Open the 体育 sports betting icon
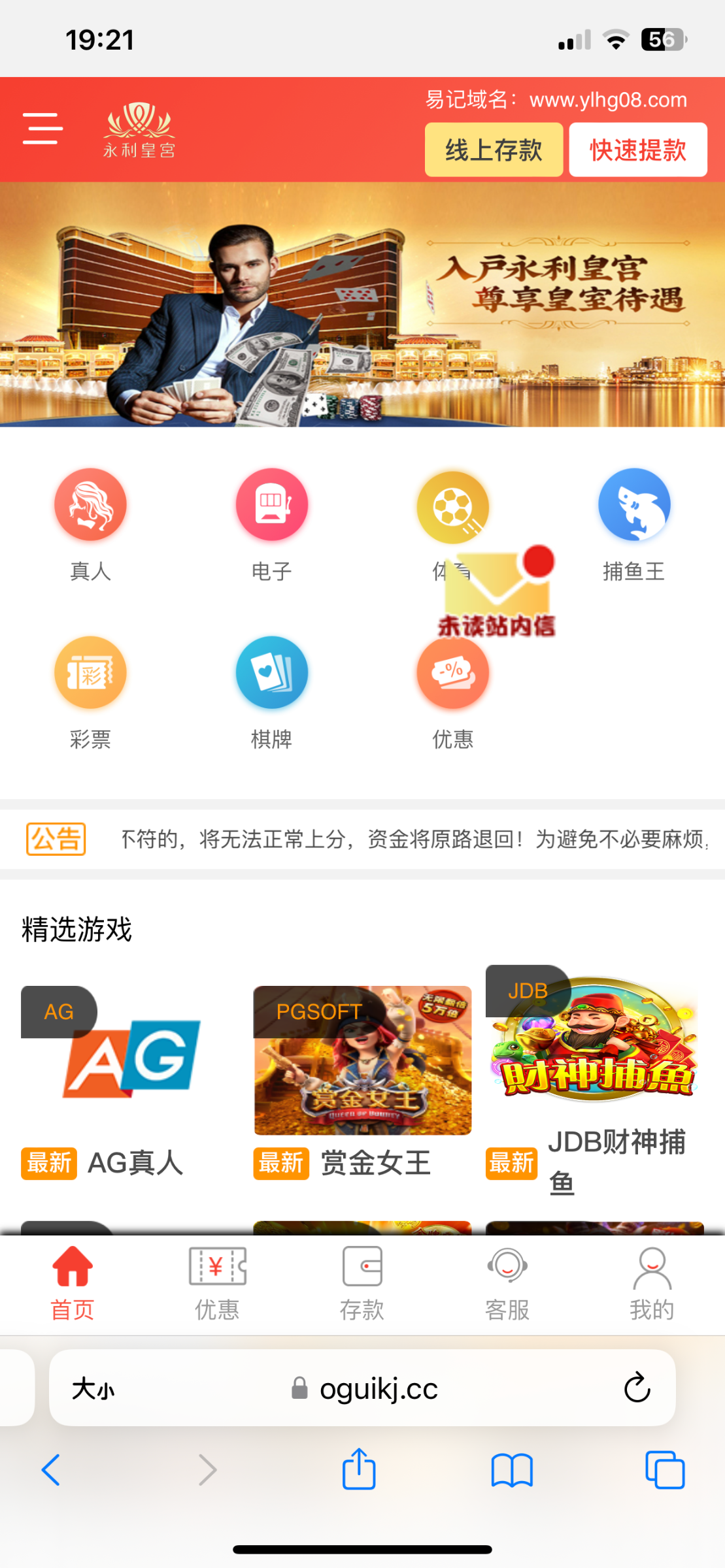The height and width of the screenshot is (1568, 725). (453, 504)
